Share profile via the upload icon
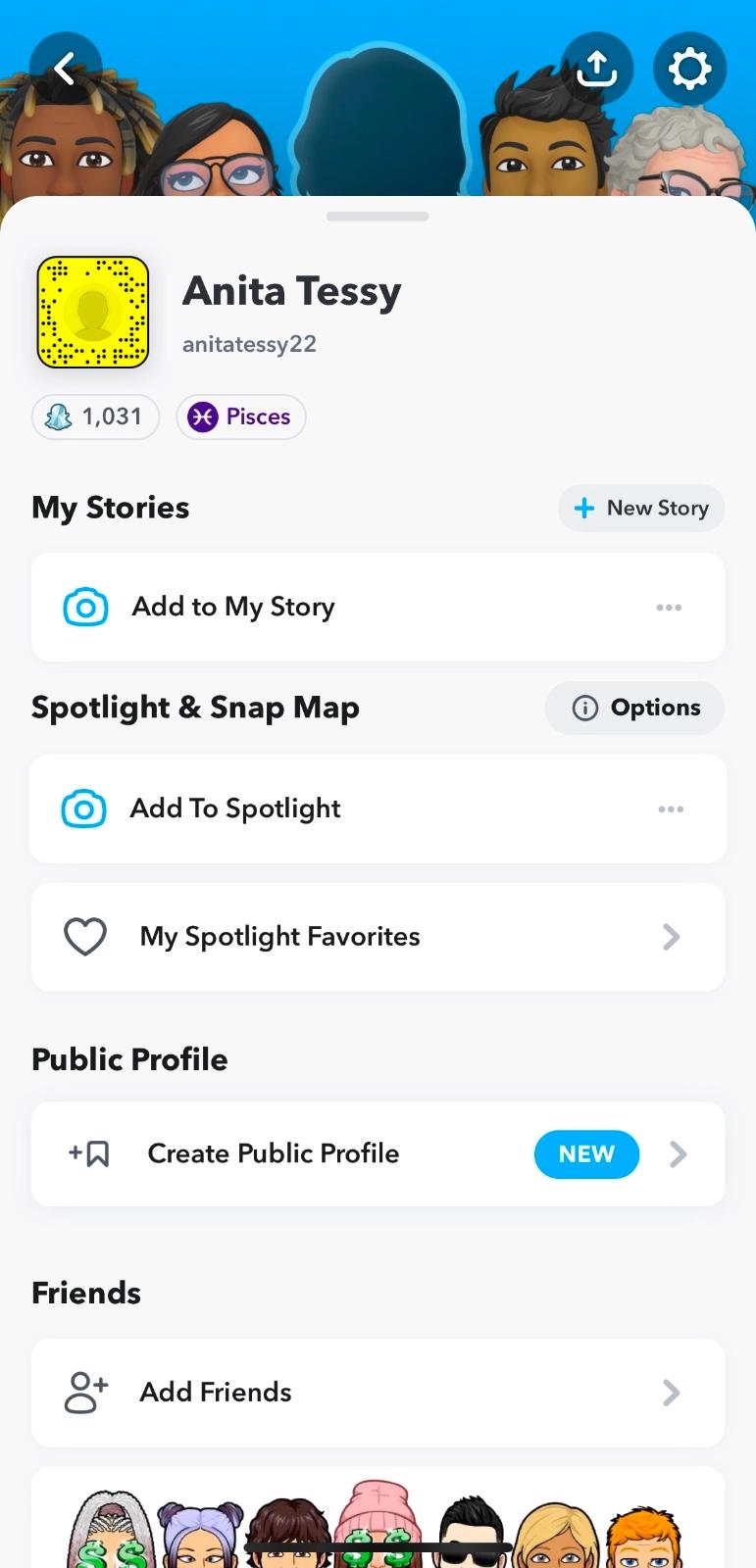Viewport: 756px width, 1568px height. coord(597,69)
